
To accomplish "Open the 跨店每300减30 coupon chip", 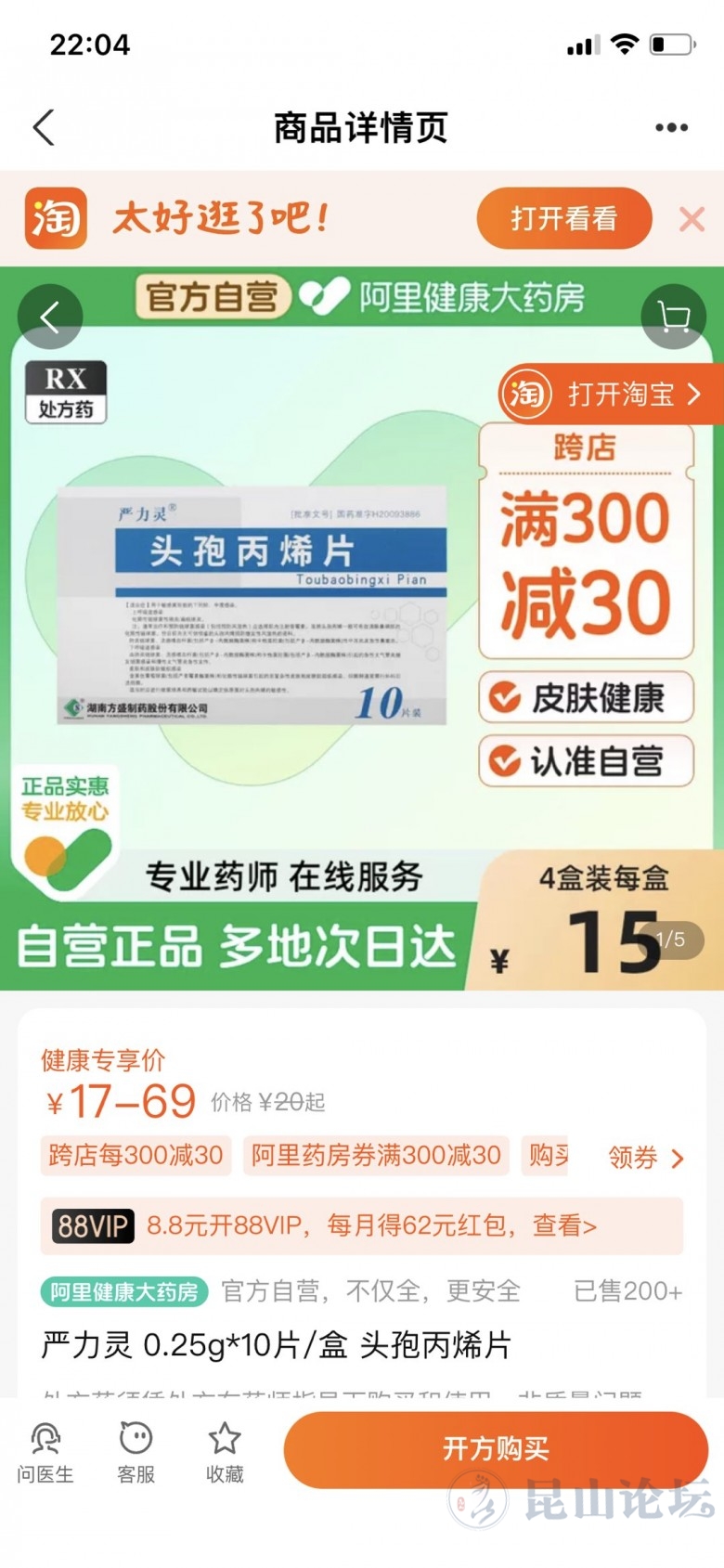I will (x=136, y=1156).
